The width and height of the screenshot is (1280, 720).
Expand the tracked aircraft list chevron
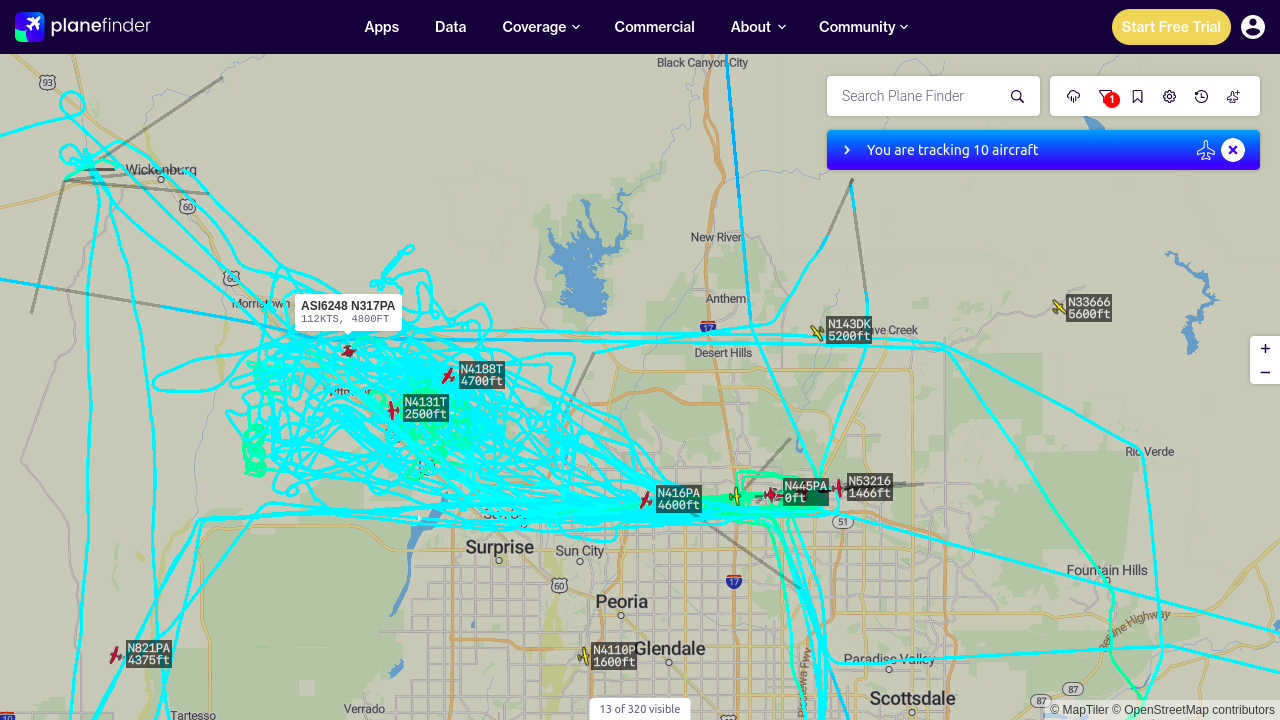(847, 150)
